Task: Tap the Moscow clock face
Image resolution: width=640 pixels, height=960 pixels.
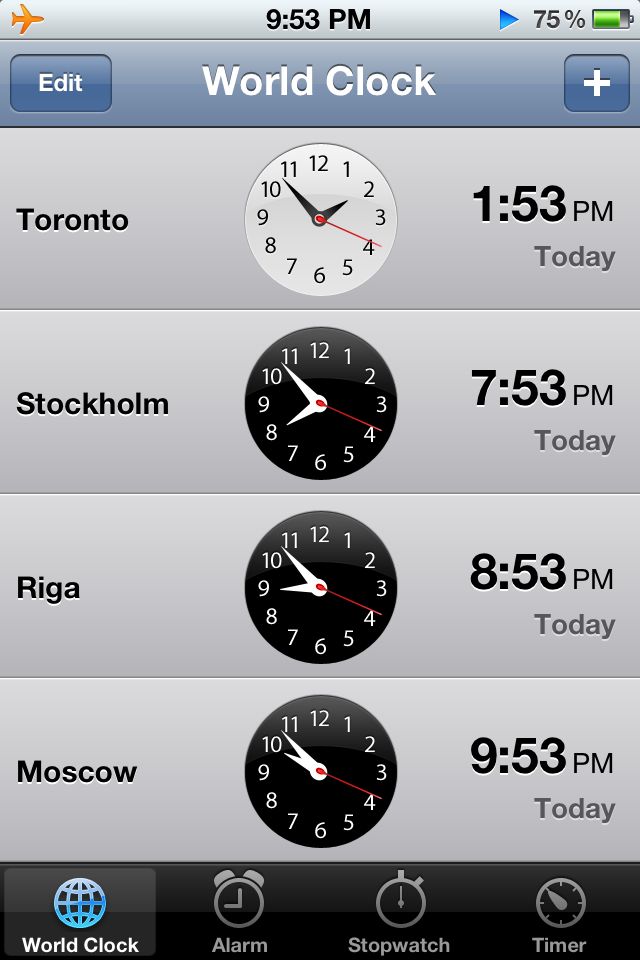Action: [x=320, y=771]
